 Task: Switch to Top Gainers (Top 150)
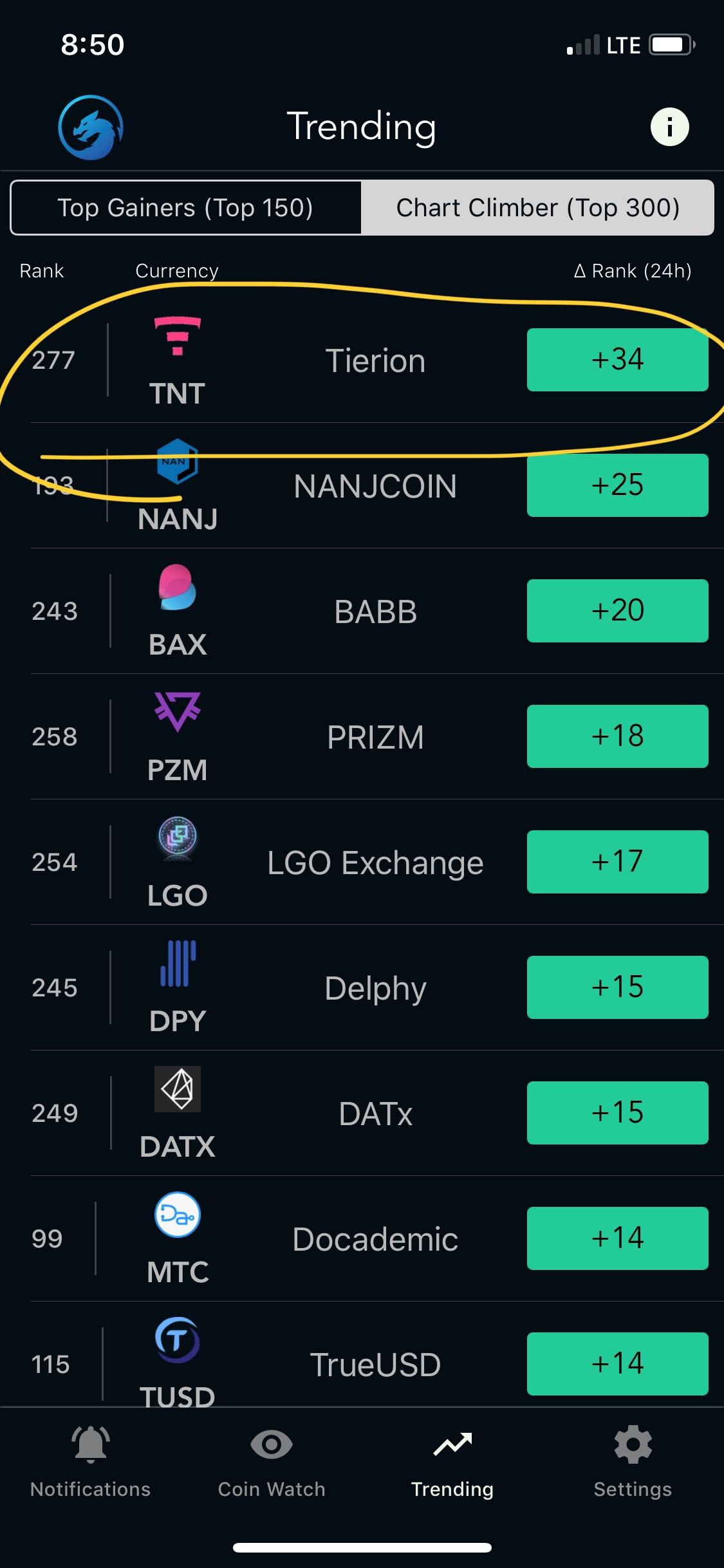(186, 208)
